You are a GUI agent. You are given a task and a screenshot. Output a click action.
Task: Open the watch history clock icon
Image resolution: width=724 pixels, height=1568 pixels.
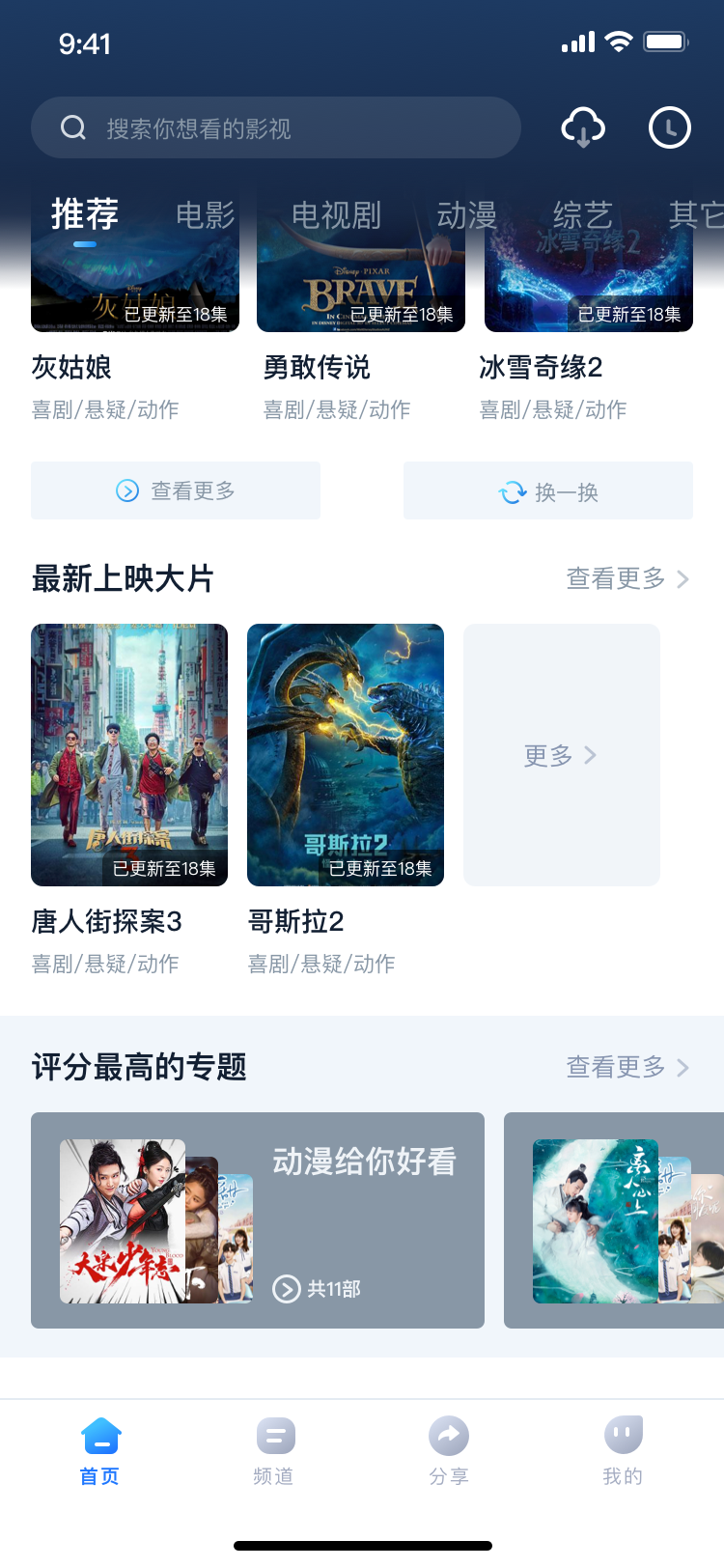point(669,127)
